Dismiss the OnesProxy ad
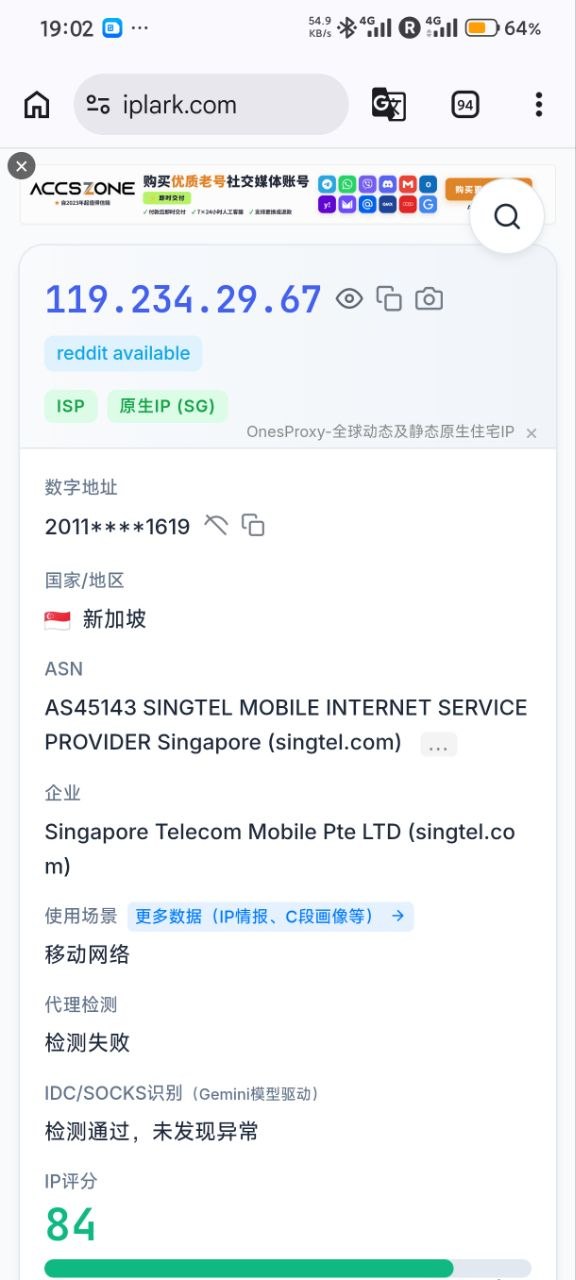This screenshot has height=1280, width=576. pyautogui.click(x=532, y=433)
